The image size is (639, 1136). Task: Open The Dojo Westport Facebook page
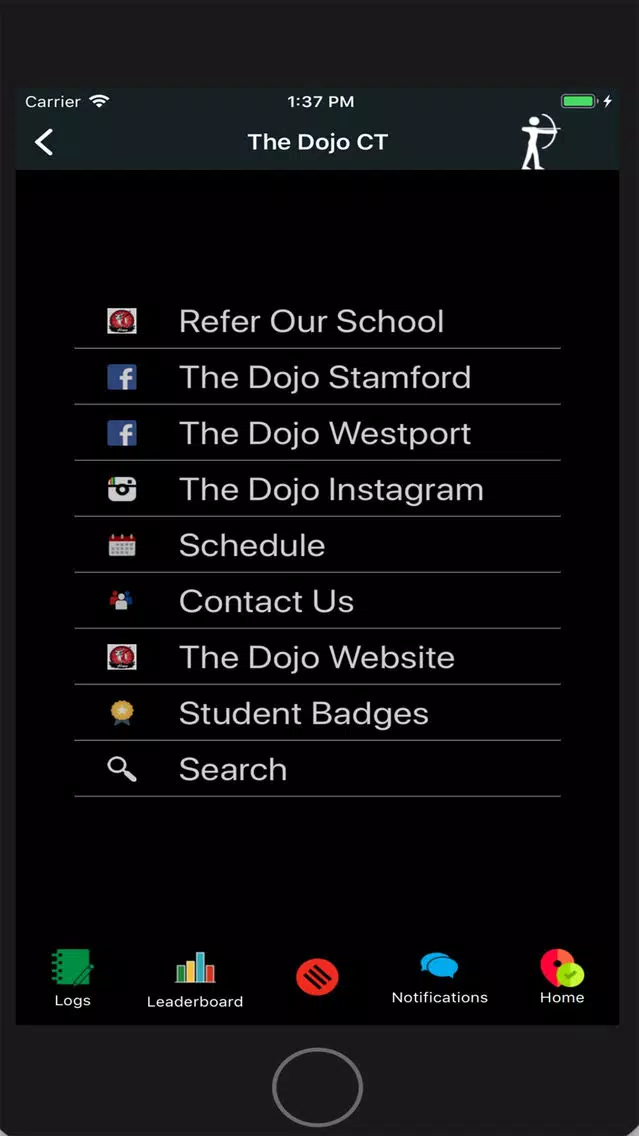(317, 433)
